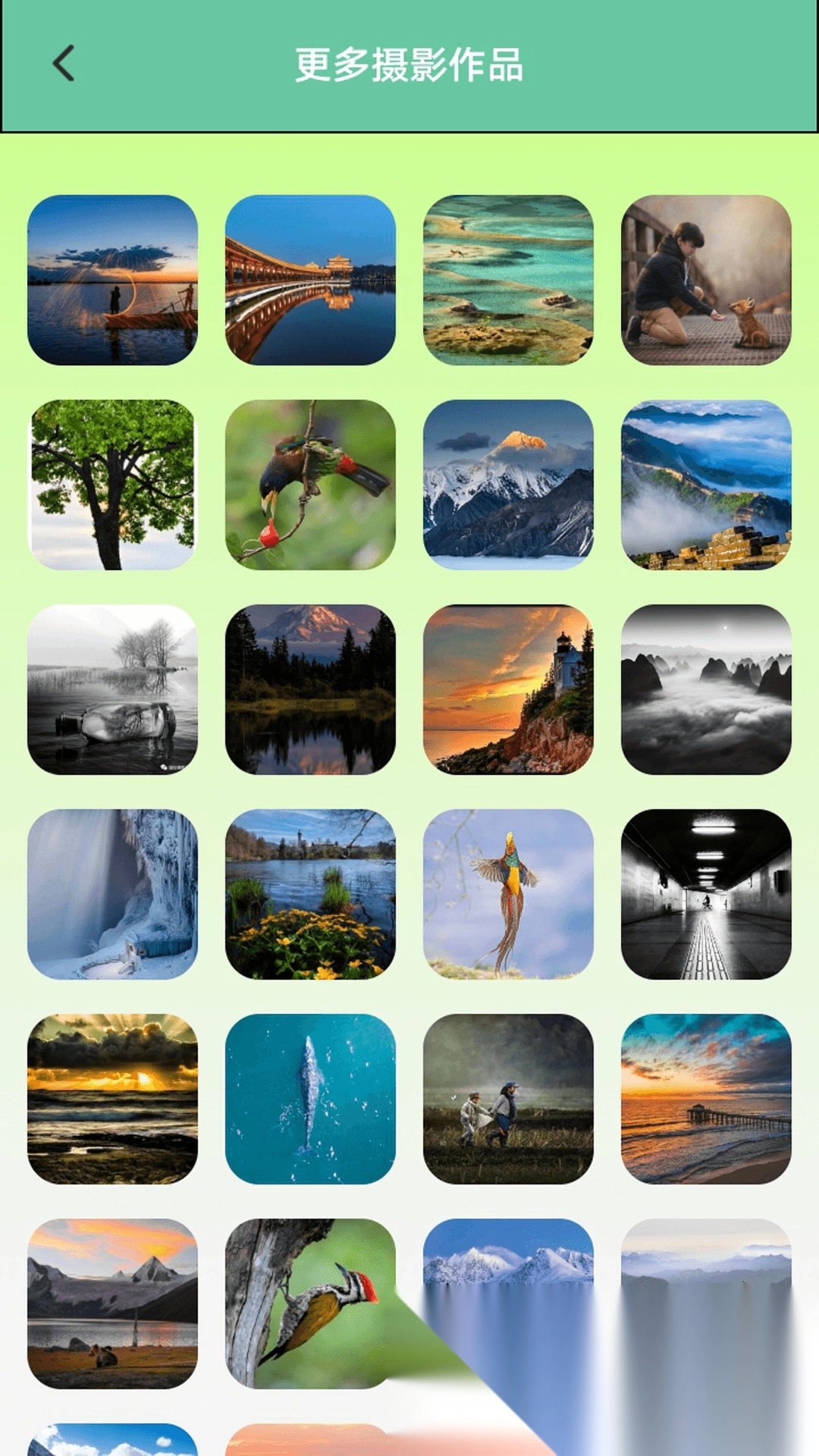819x1456 pixels.
Task: Open the illuminated bridge reflection photo
Action: 310,280
